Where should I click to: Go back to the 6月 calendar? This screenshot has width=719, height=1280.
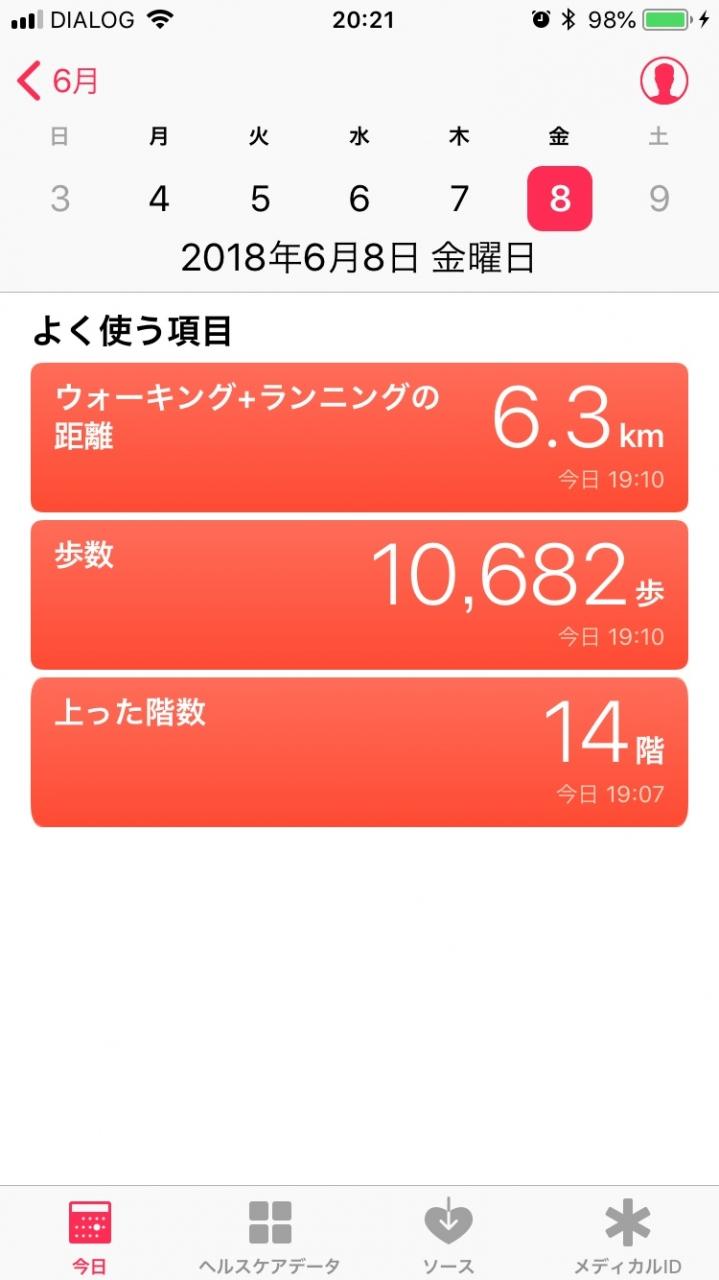58,81
